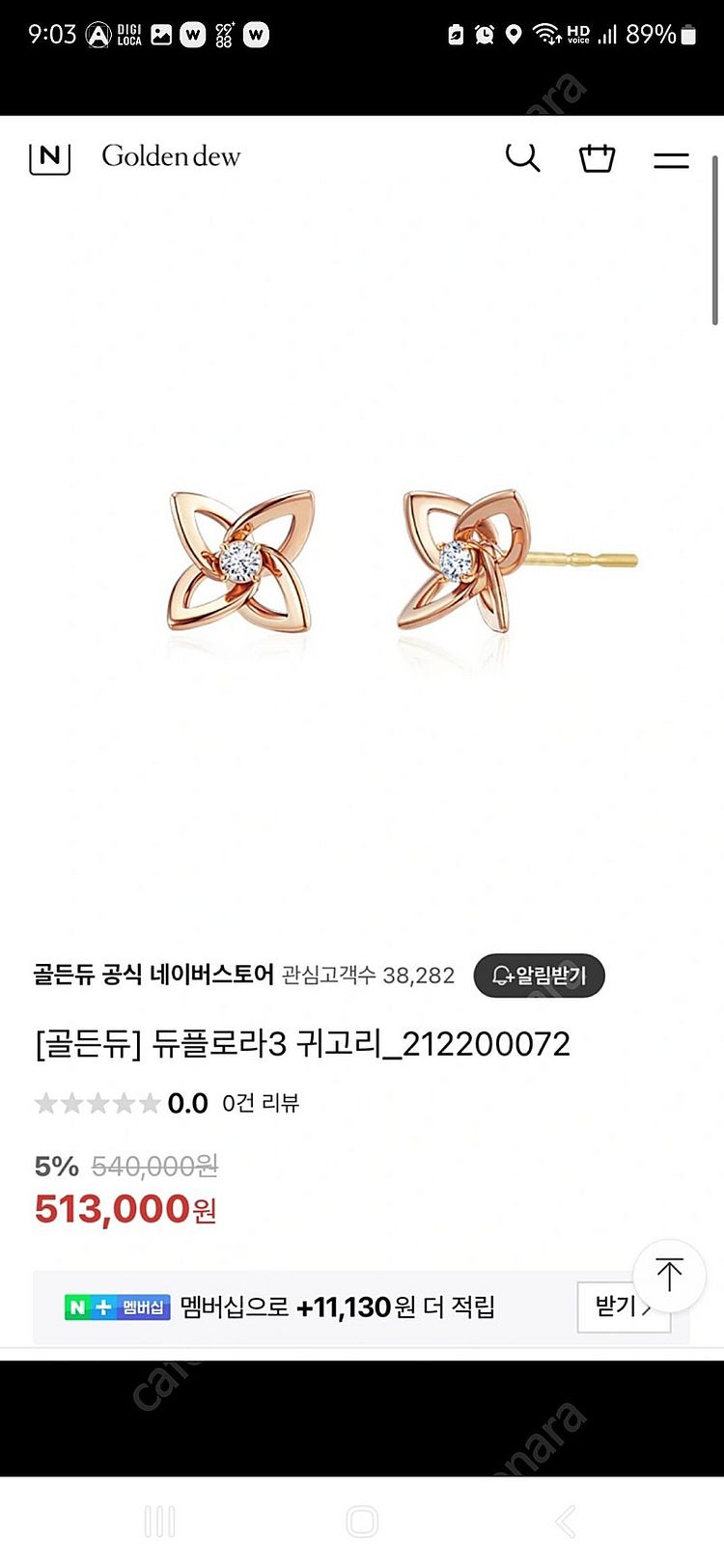
Task: Tap the 알림받기 button
Action: click(x=539, y=976)
